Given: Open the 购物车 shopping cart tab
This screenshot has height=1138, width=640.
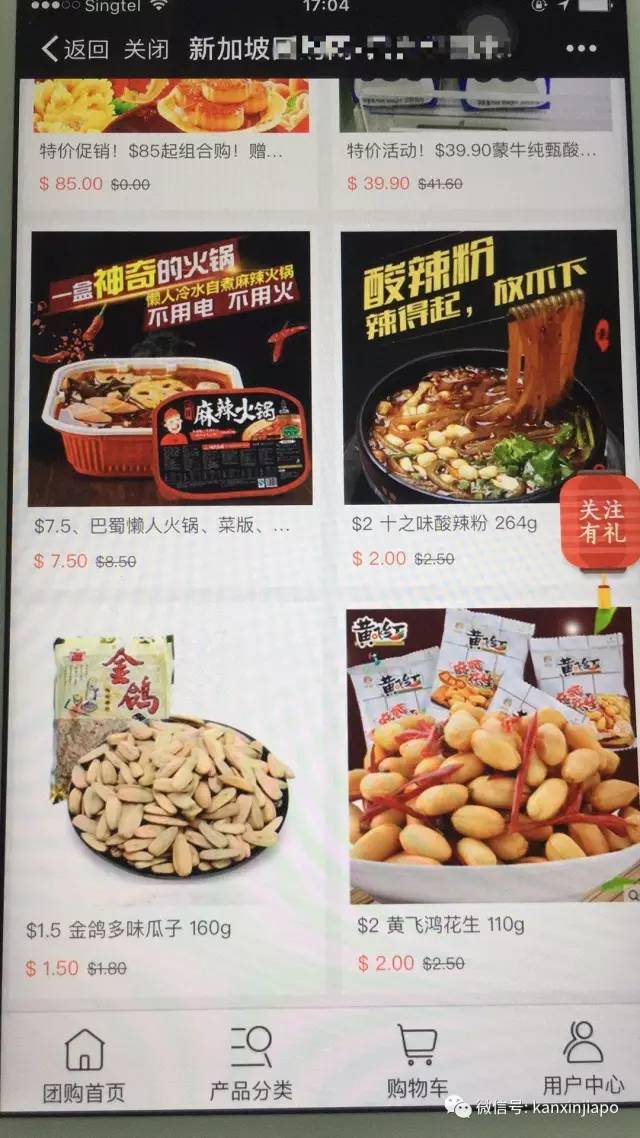Looking at the screenshot, I should [417, 1066].
